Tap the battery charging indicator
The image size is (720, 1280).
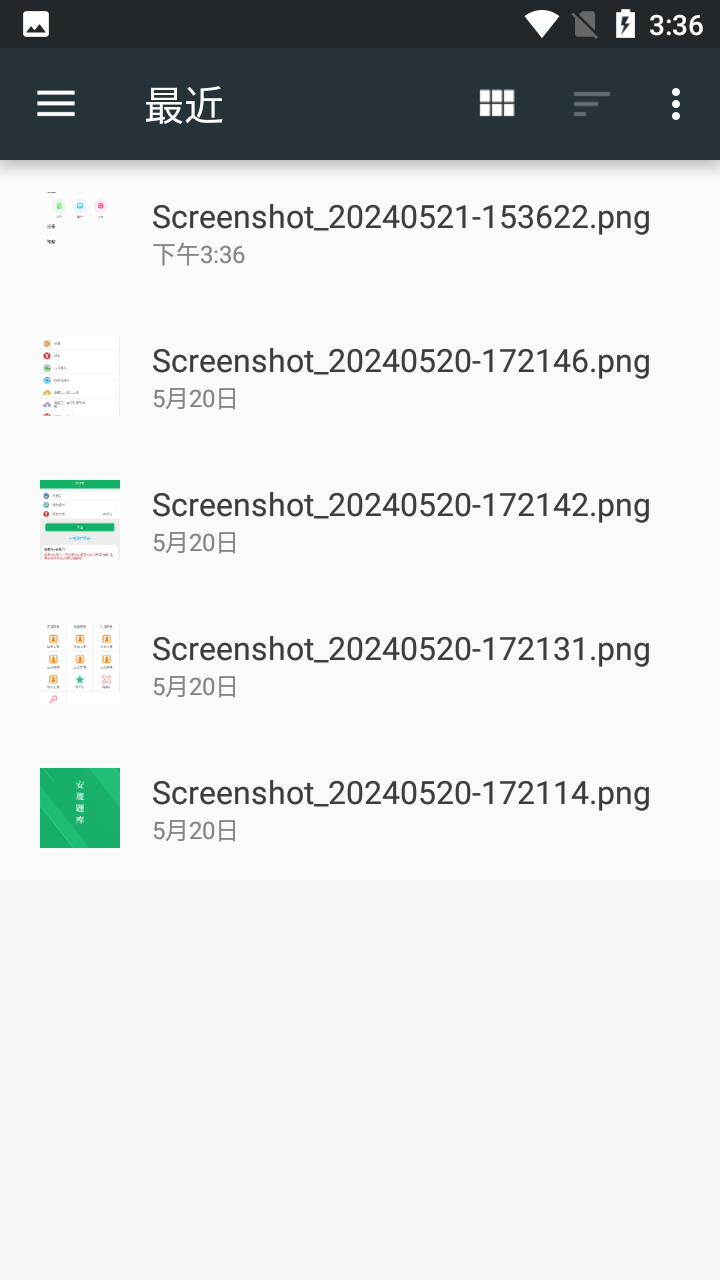[x=625, y=22]
